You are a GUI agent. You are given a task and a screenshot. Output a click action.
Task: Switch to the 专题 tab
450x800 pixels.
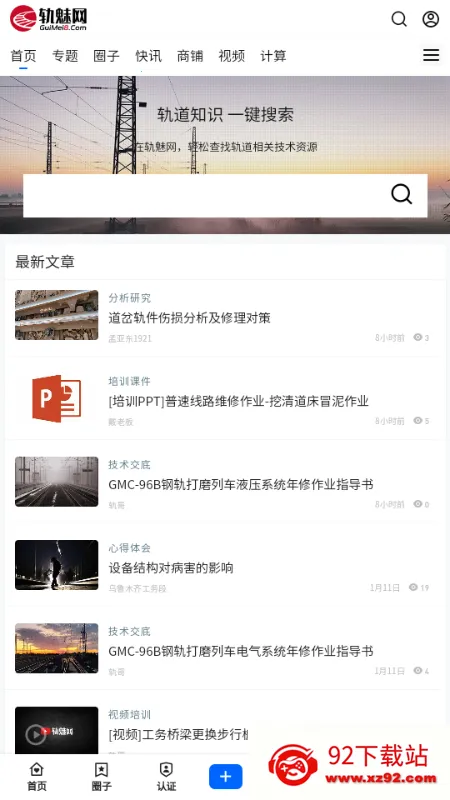pos(65,56)
